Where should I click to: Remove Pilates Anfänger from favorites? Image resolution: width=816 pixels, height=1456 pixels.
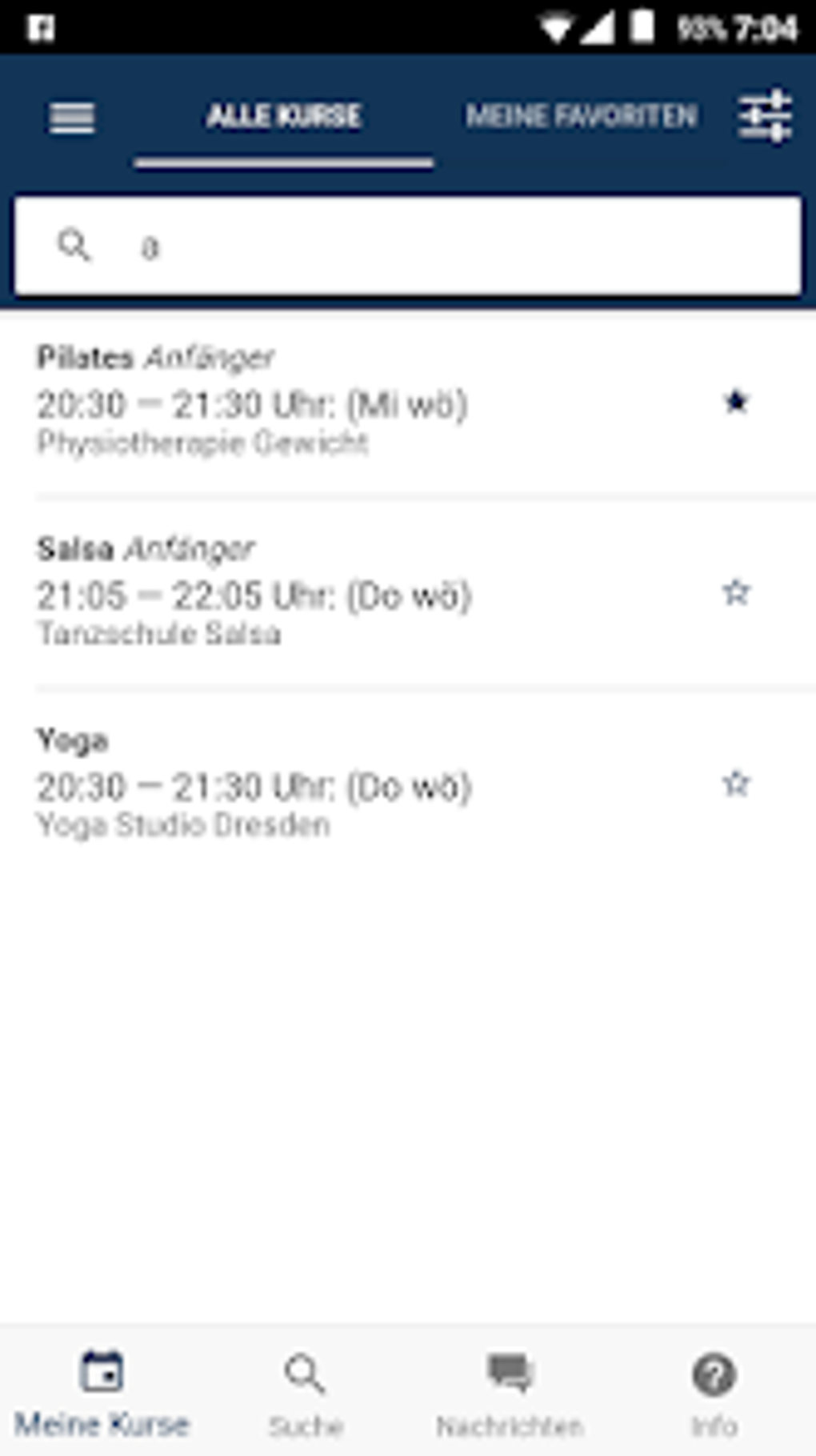pyautogui.click(x=736, y=402)
